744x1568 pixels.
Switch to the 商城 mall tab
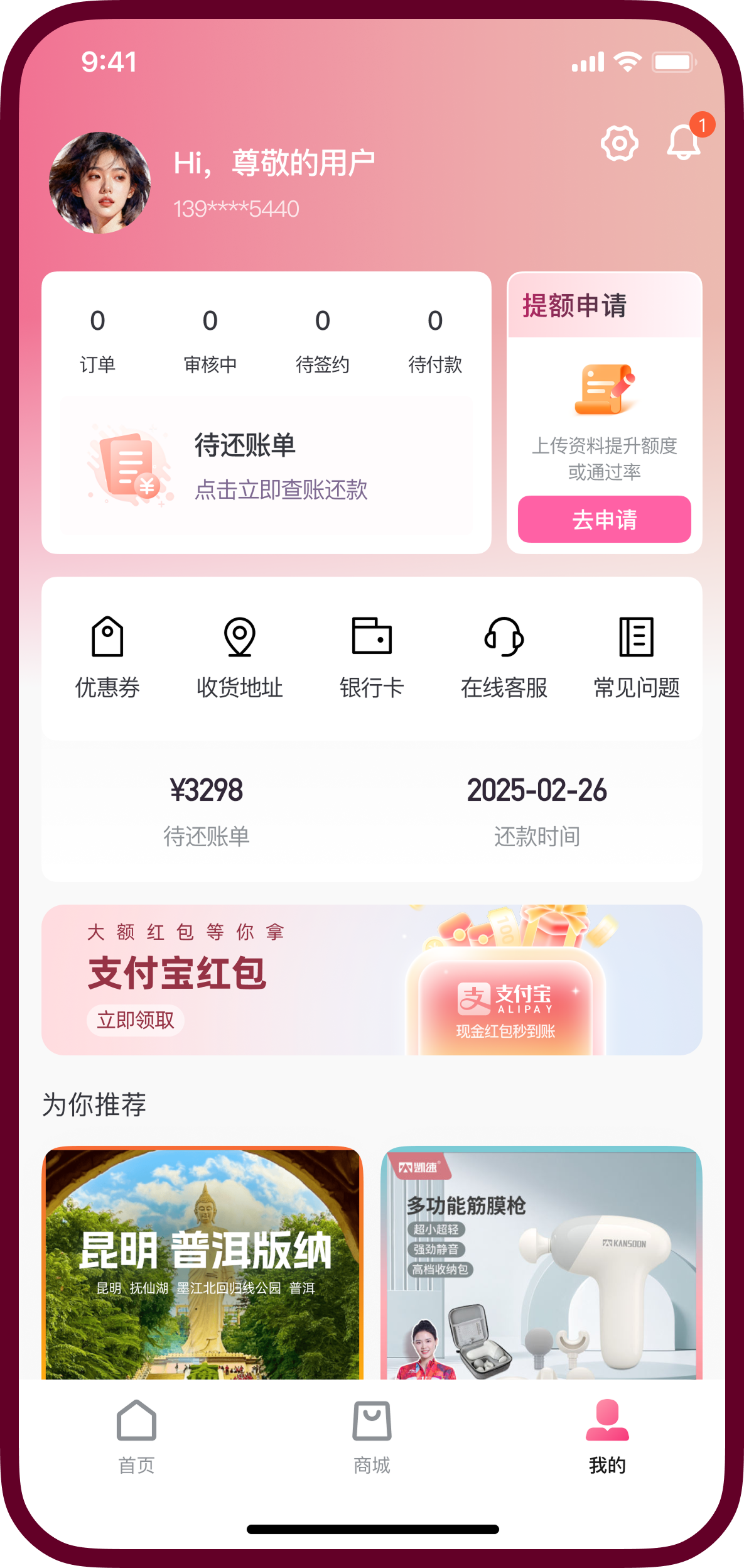click(372, 1439)
